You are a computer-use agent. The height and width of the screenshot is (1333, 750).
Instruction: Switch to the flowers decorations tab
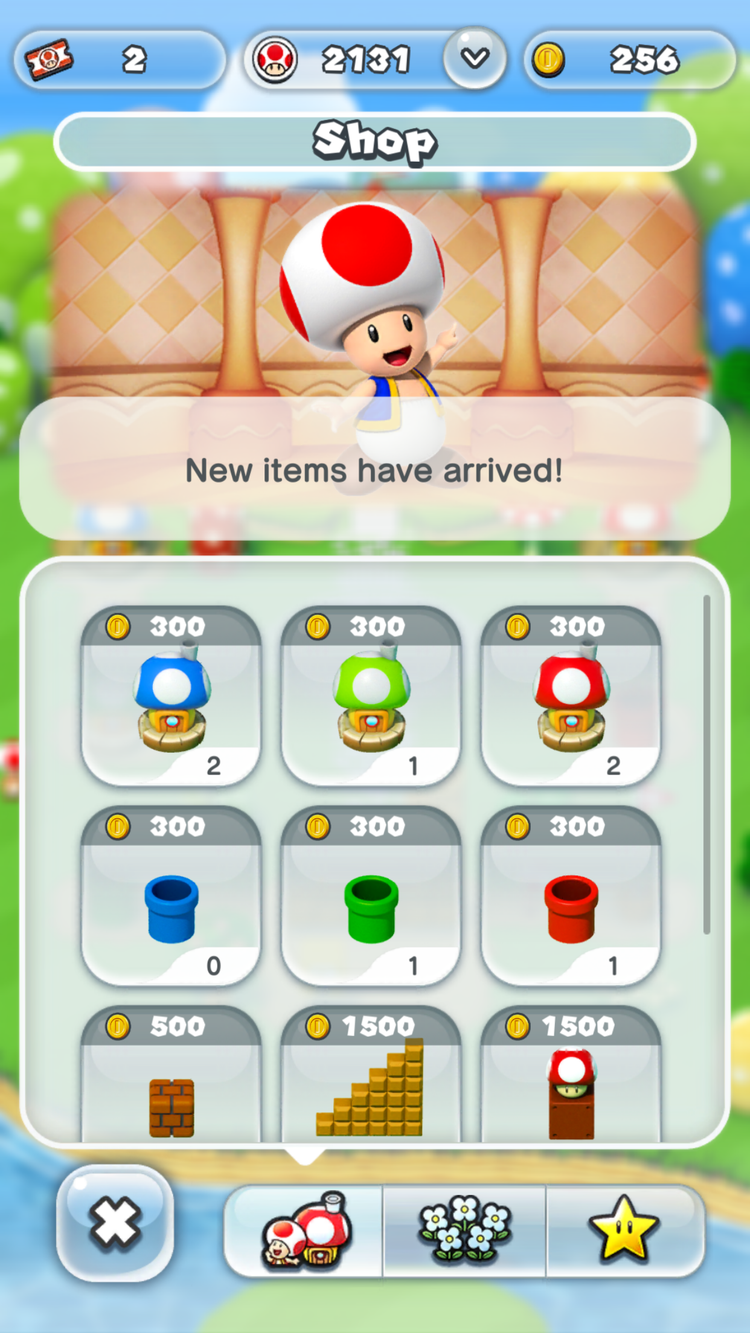coord(464,1231)
